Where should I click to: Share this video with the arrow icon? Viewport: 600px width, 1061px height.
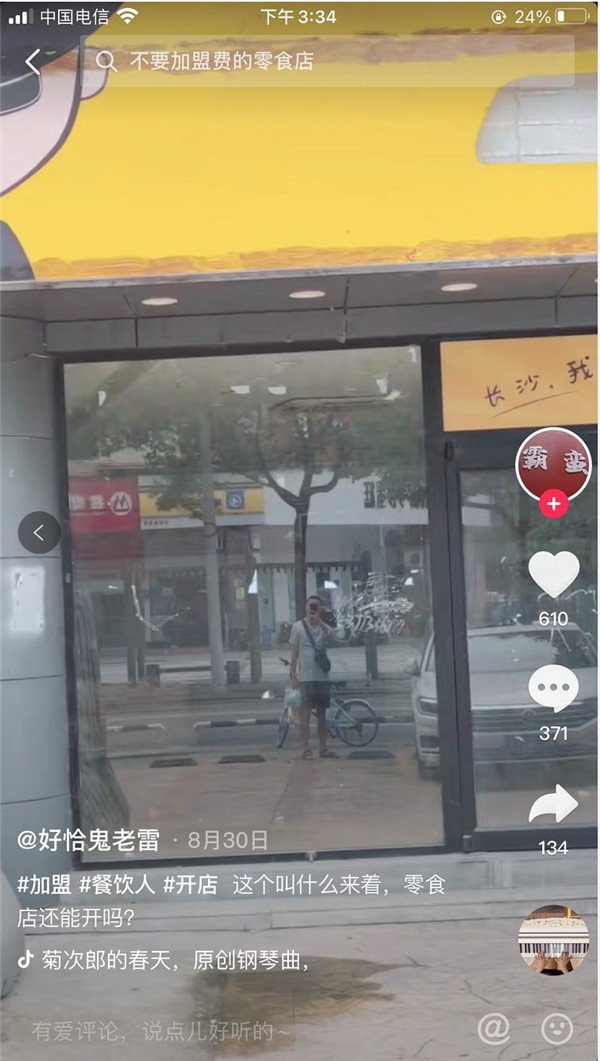553,804
